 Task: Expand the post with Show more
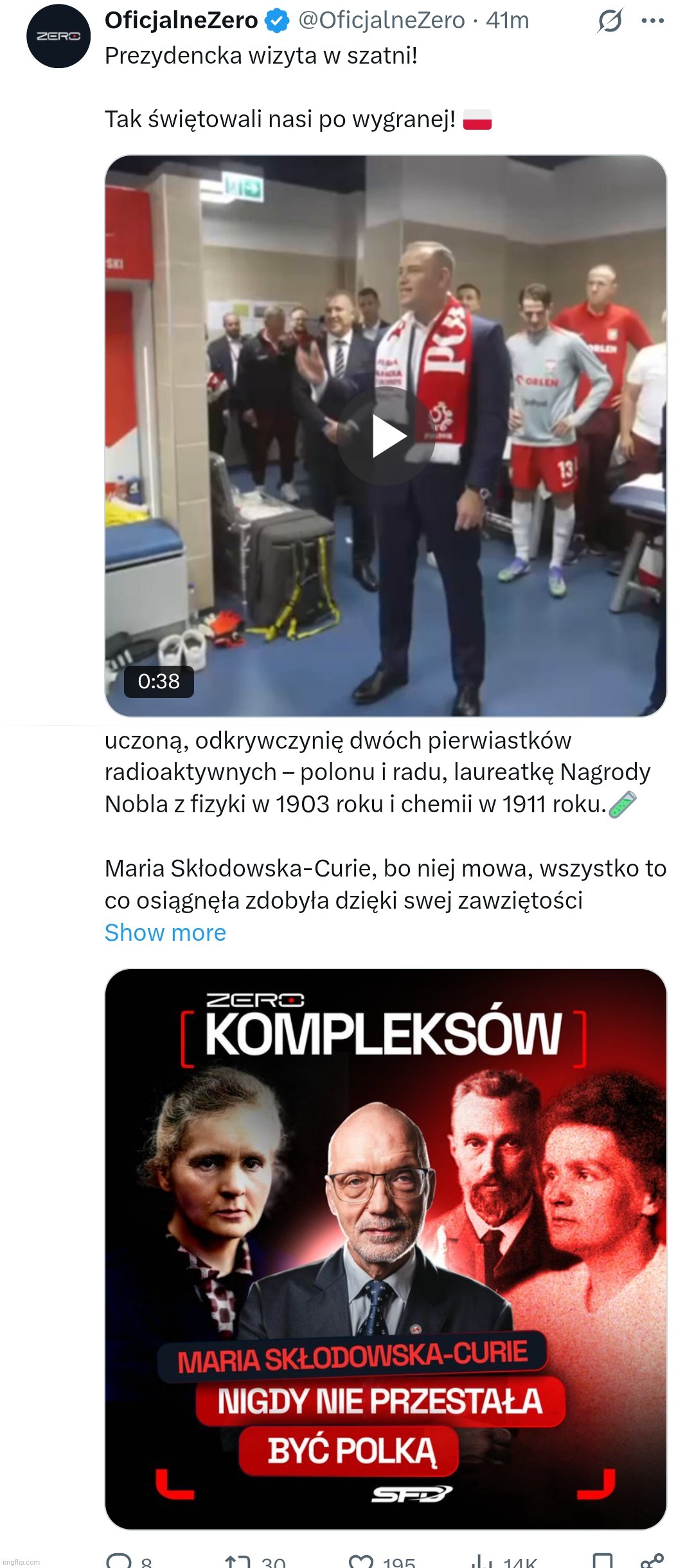165,932
